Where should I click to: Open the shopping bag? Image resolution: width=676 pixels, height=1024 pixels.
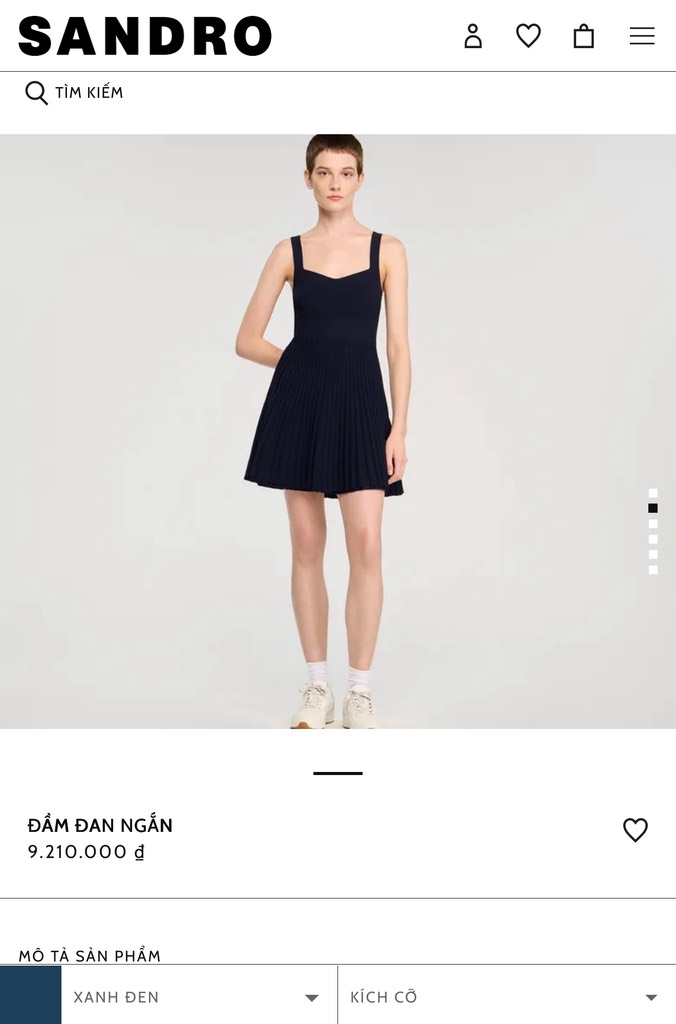(x=584, y=36)
